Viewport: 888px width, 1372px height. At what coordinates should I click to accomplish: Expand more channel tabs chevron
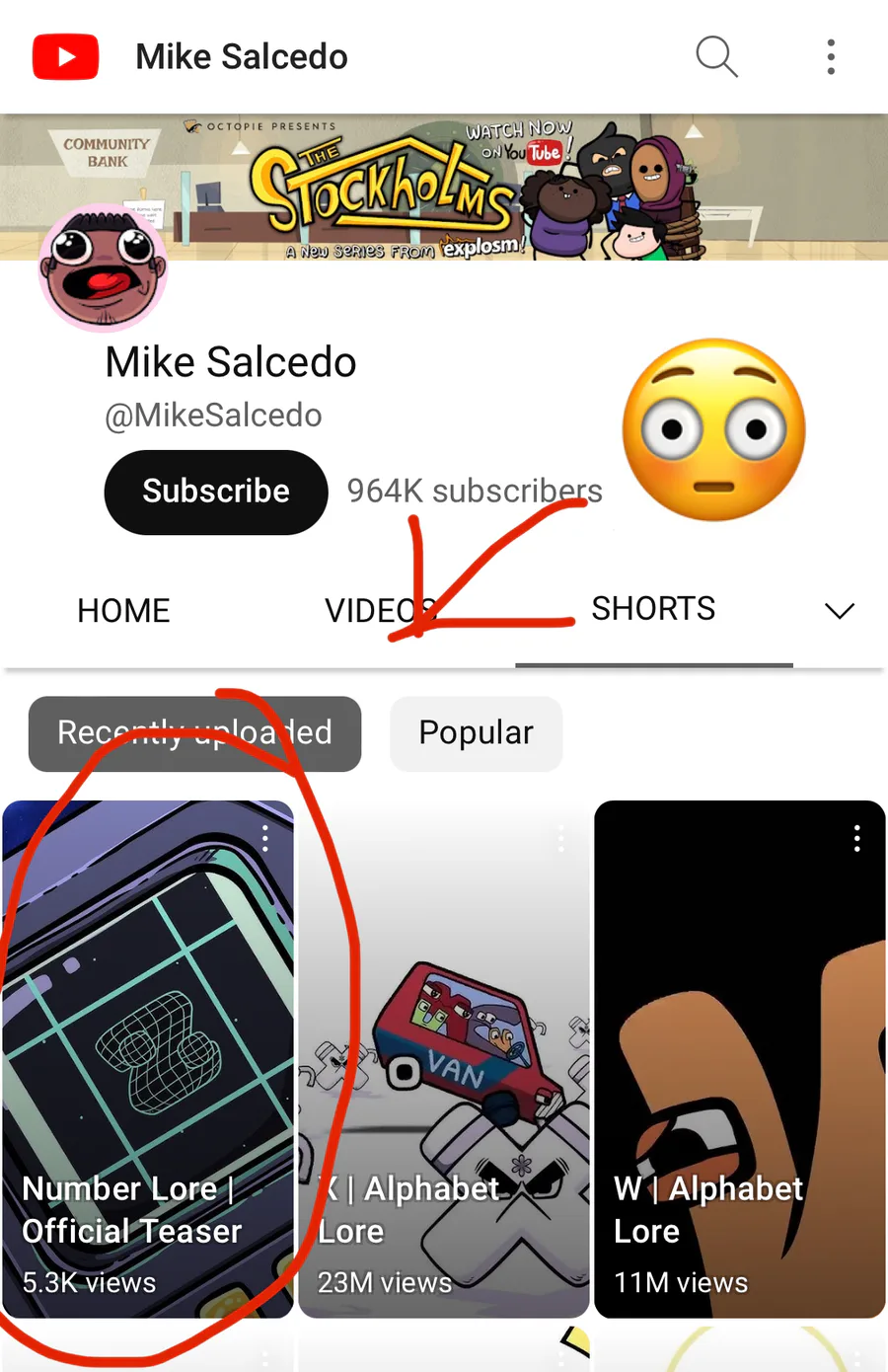[839, 611]
